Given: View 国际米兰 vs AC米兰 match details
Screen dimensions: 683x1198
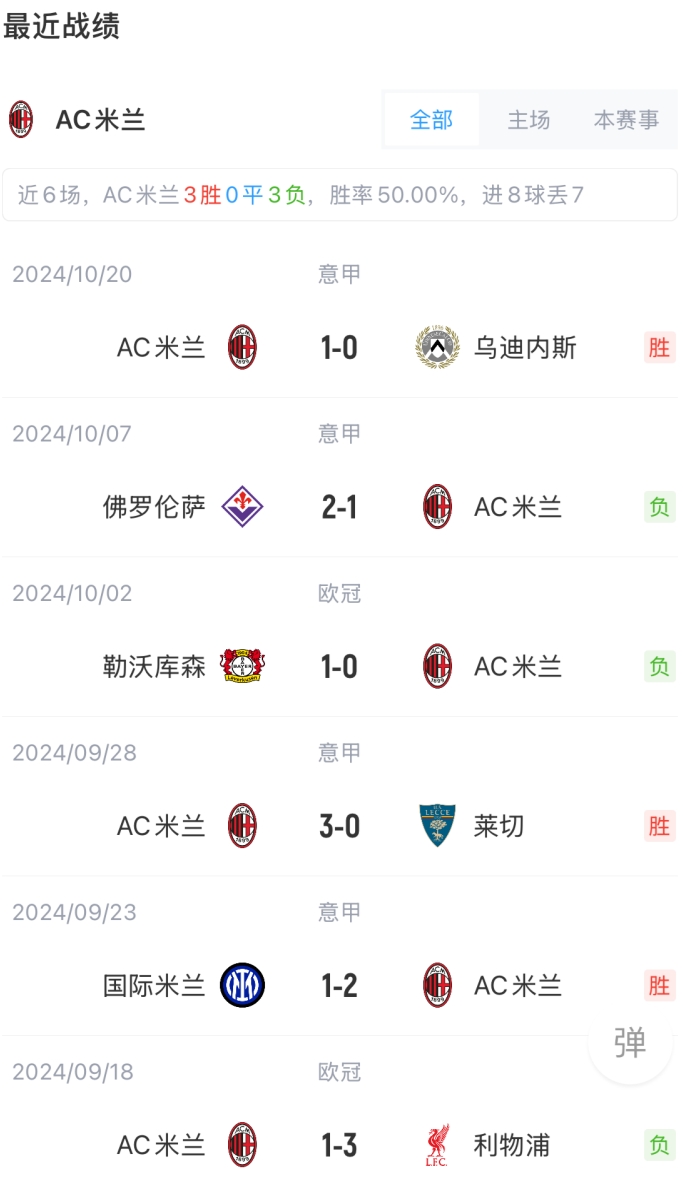Looking at the screenshot, I should (x=340, y=986).
